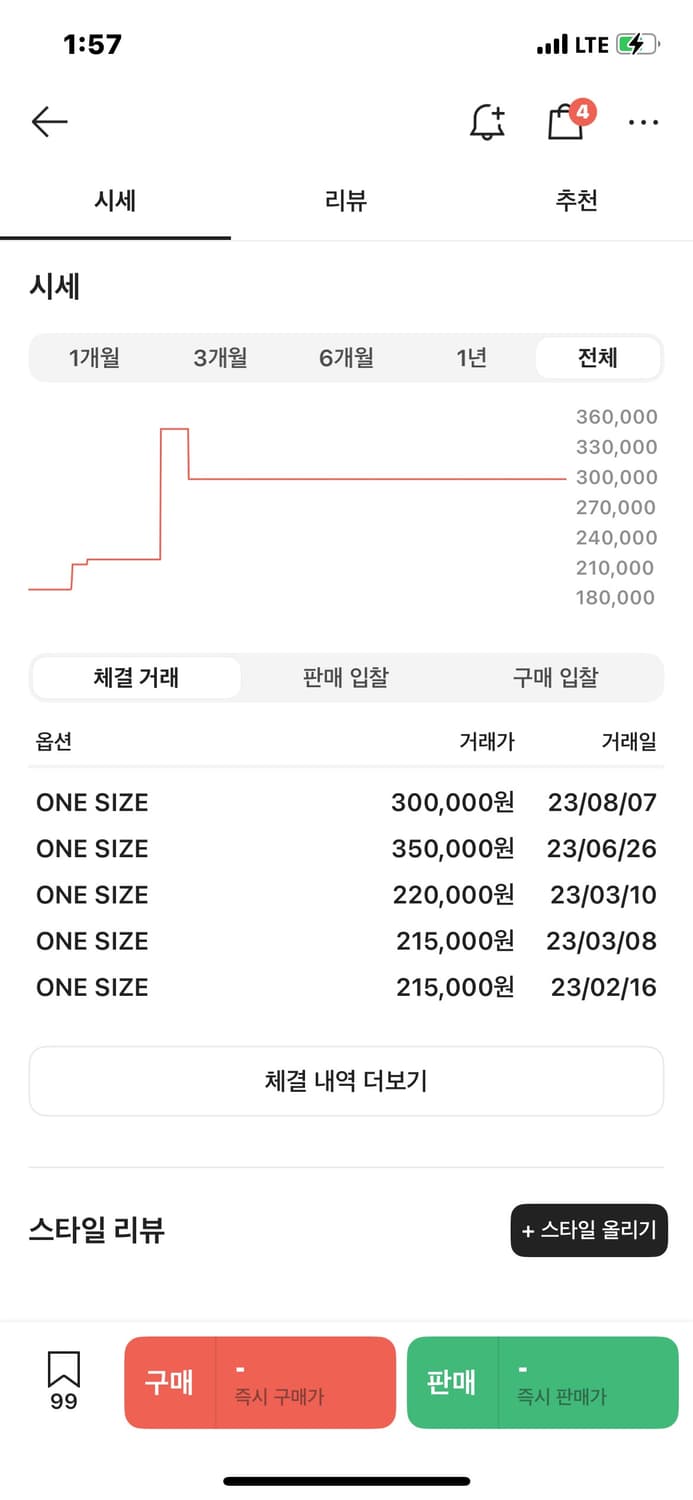The width and height of the screenshot is (693, 1500).
Task: Switch to 판매 입찰 list
Action: [346, 678]
